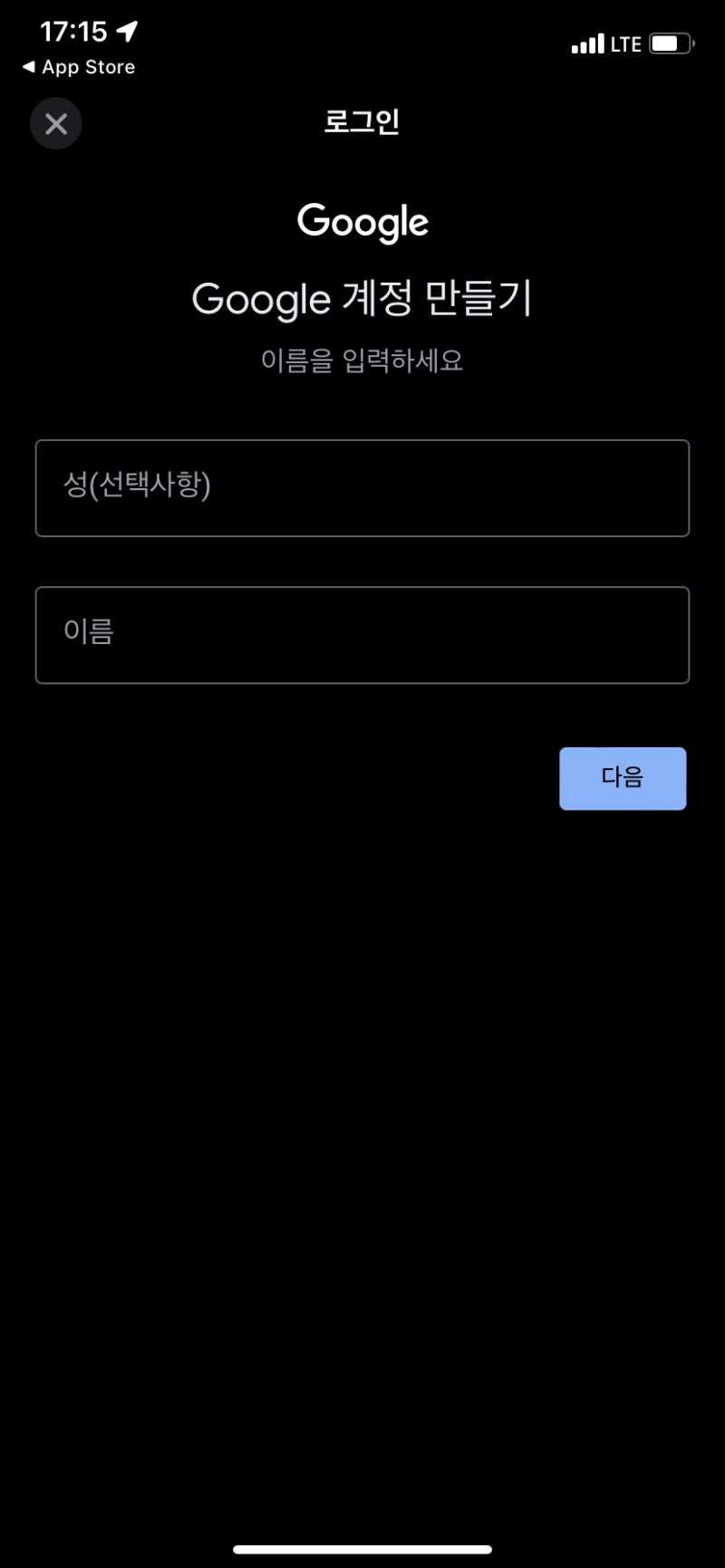This screenshot has height=1568, width=725.
Task: Tap the blue Next button label
Action: (x=623, y=777)
